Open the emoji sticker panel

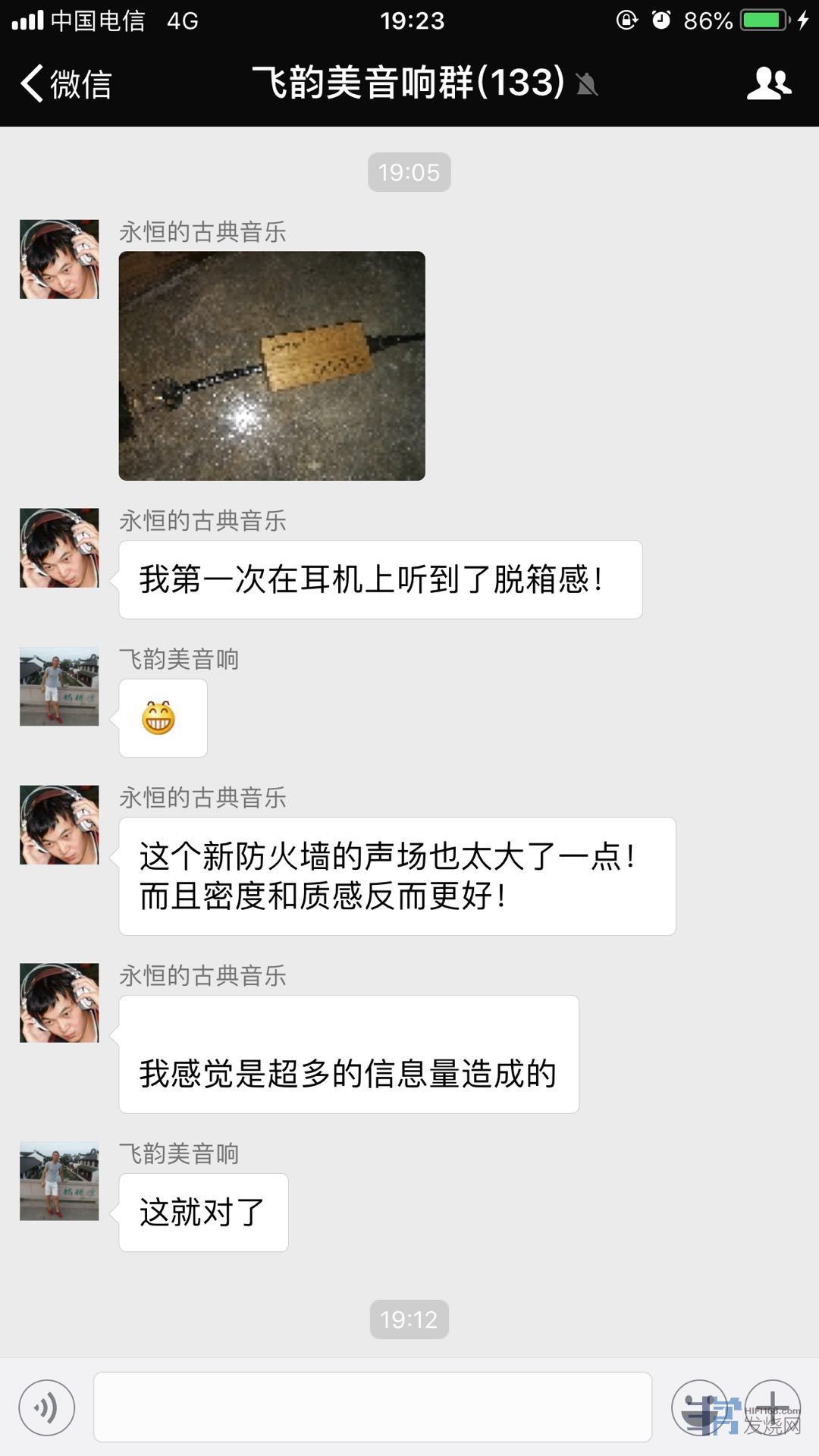point(698,1407)
